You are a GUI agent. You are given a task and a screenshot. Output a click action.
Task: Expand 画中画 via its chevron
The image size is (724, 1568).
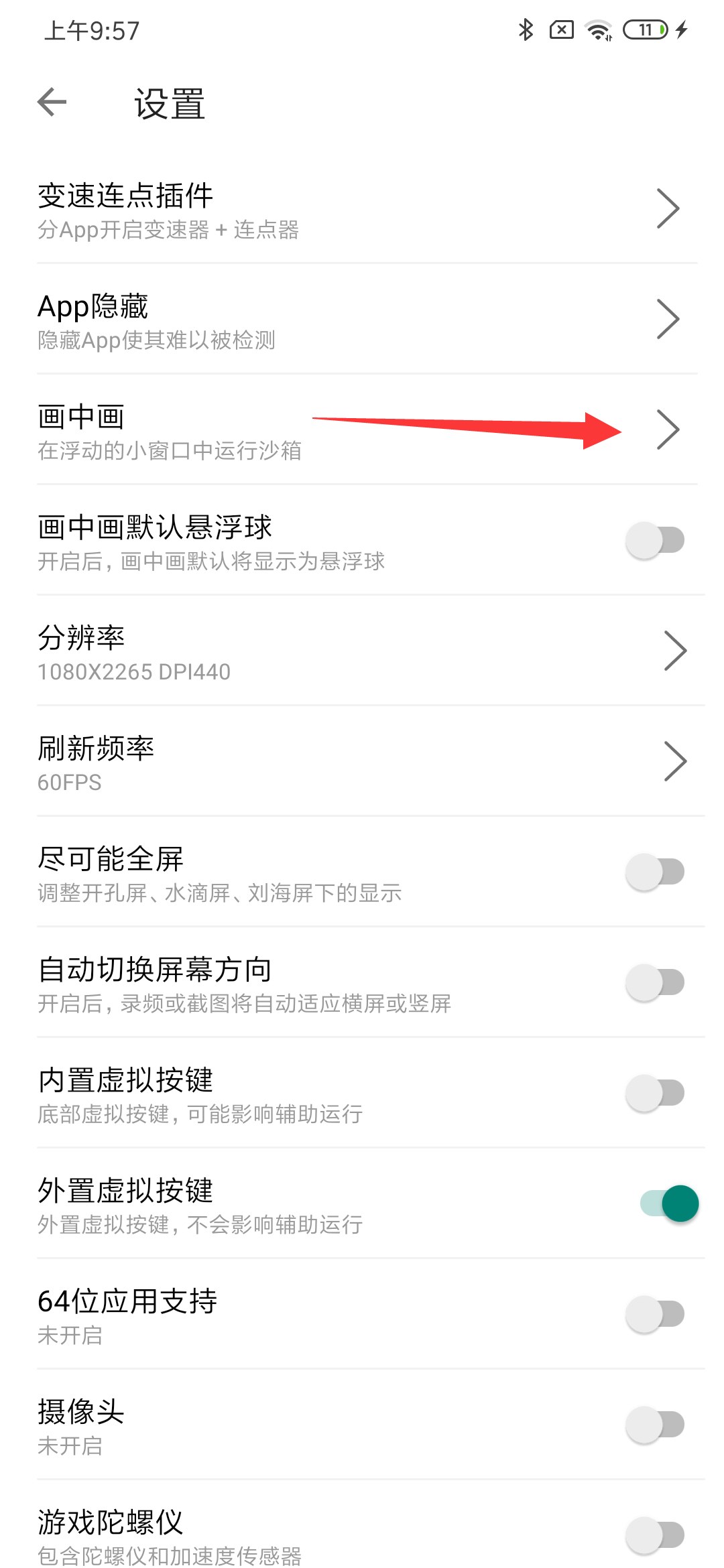click(x=668, y=430)
